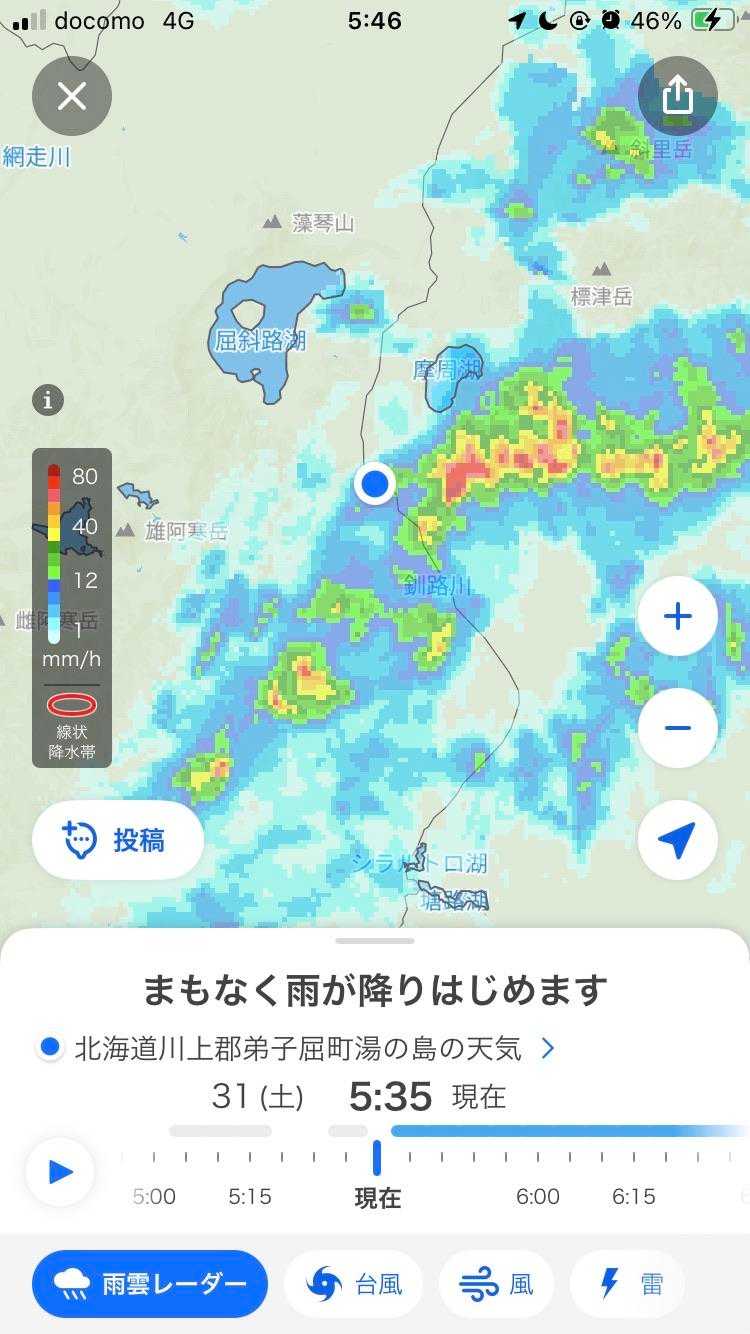Screen dimensions: 750x1334
Task: Close the rain radar map
Action: 72,97
